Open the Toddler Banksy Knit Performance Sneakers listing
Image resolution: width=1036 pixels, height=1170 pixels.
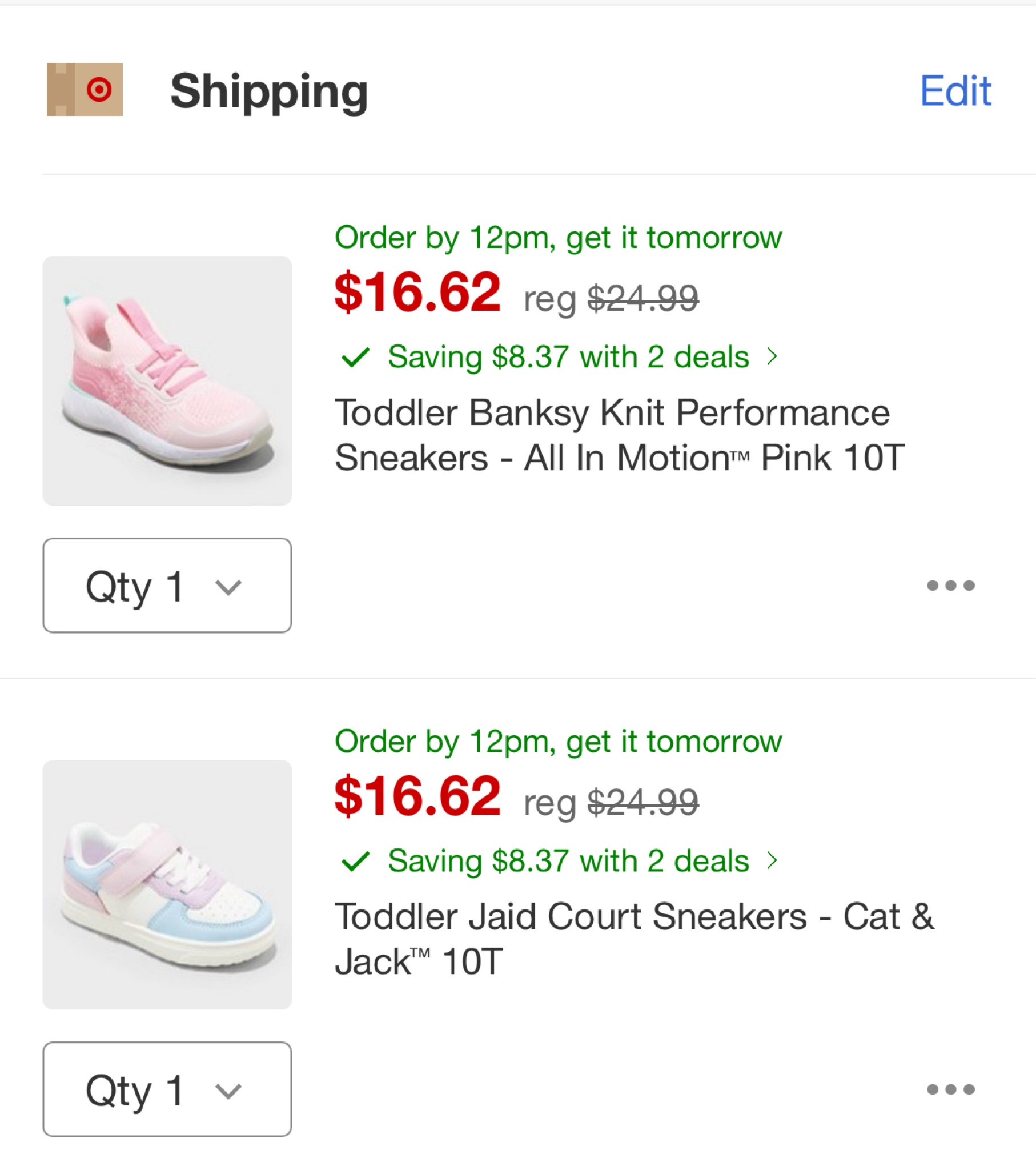(x=612, y=435)
